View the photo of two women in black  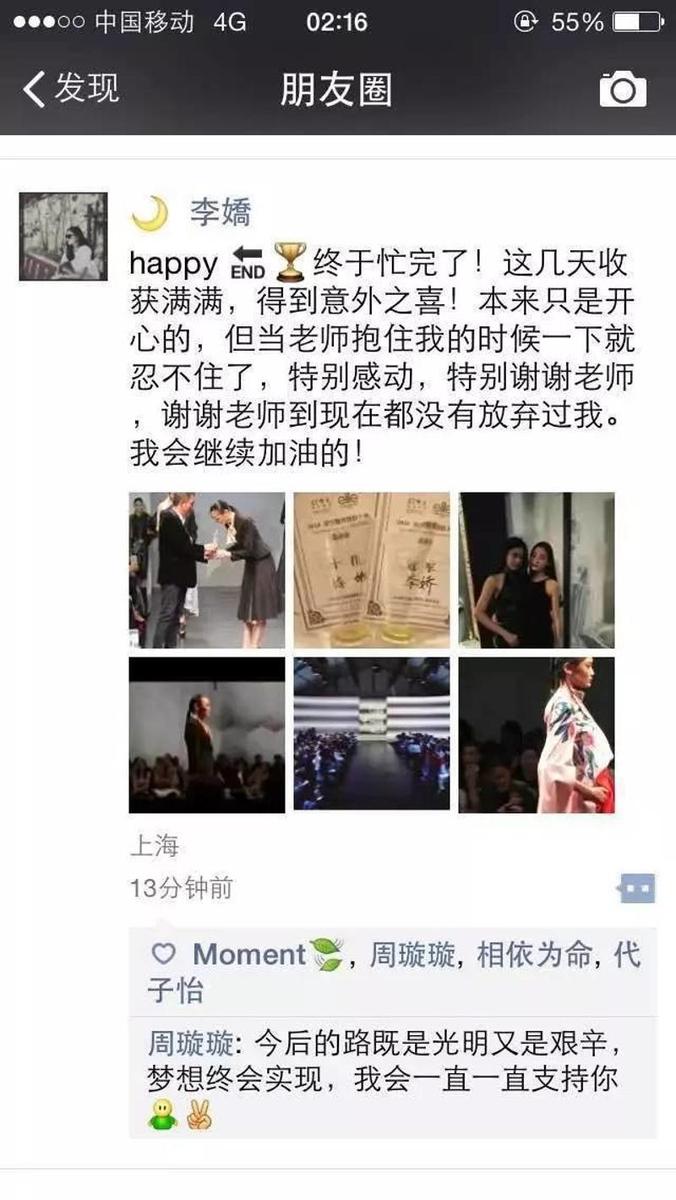pos(536,570)
